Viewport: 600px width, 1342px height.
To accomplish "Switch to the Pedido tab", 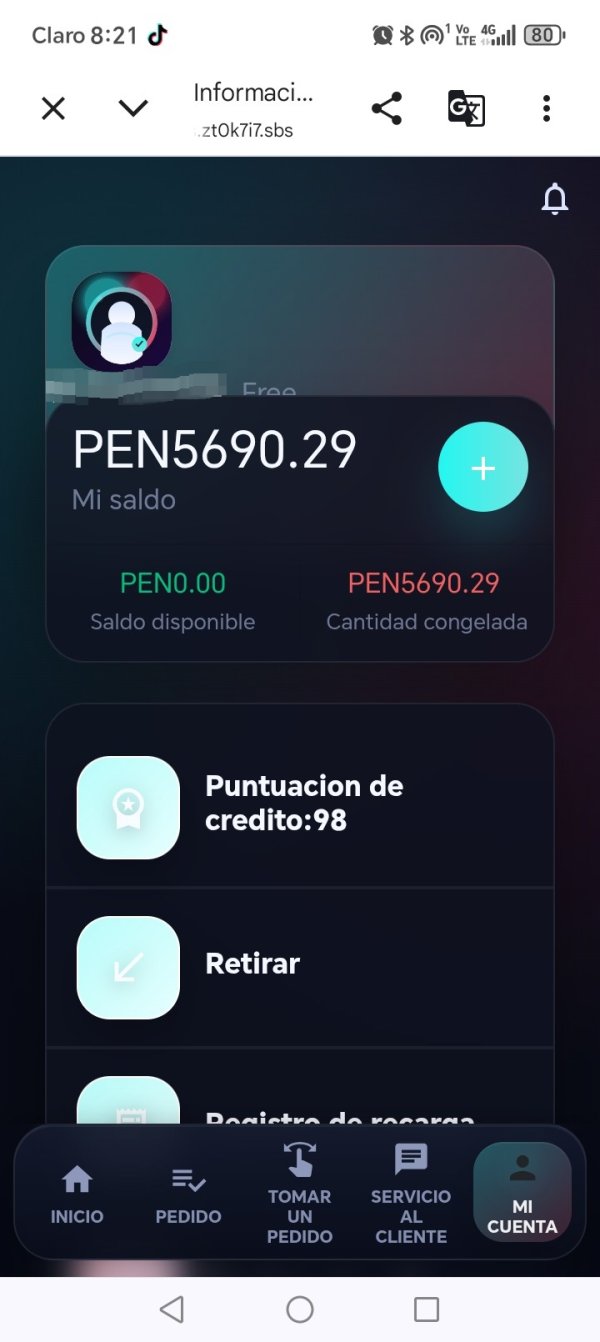I will [x=188, y=1195].
